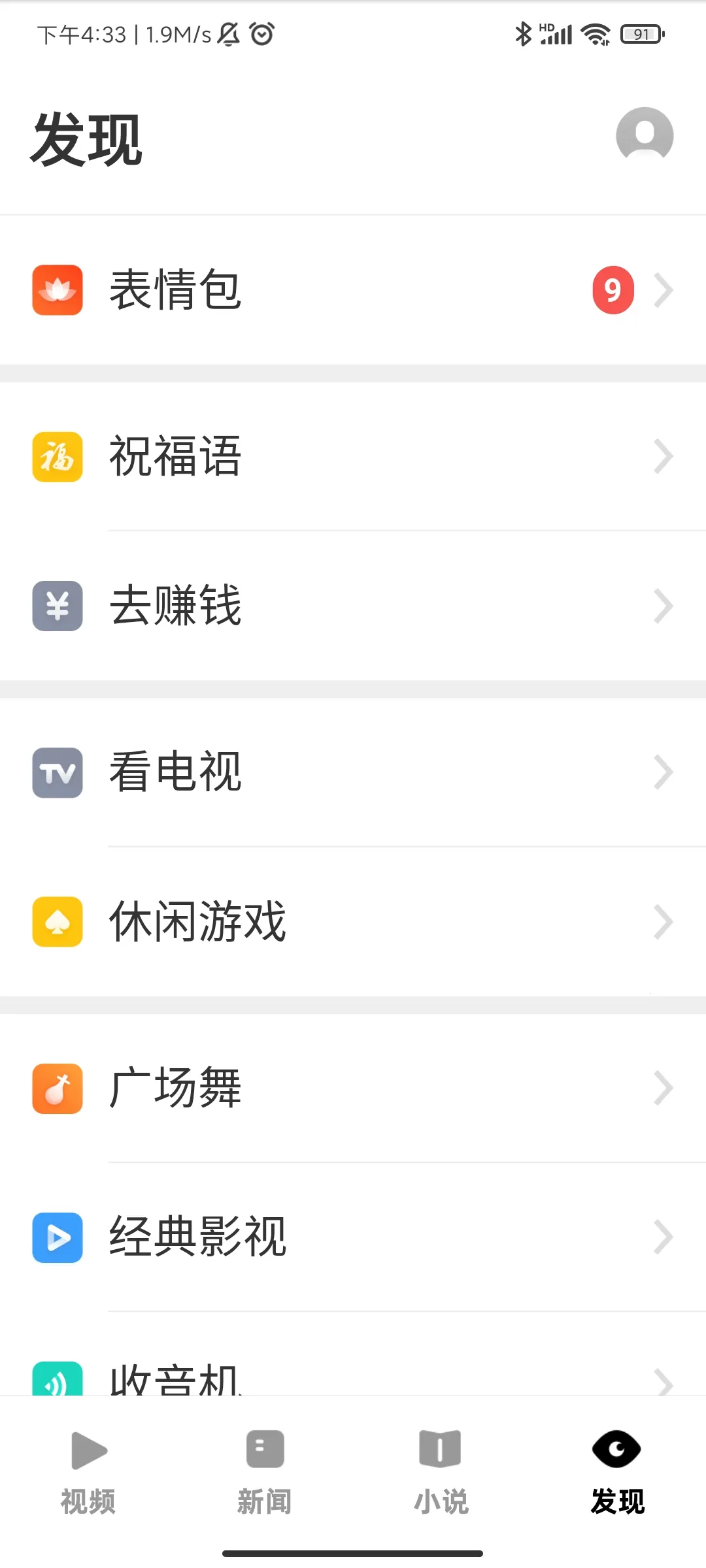This screenshot has height=1568, width=706.
Task: Open the 广场舞 row
Action: pos(353,1088)
